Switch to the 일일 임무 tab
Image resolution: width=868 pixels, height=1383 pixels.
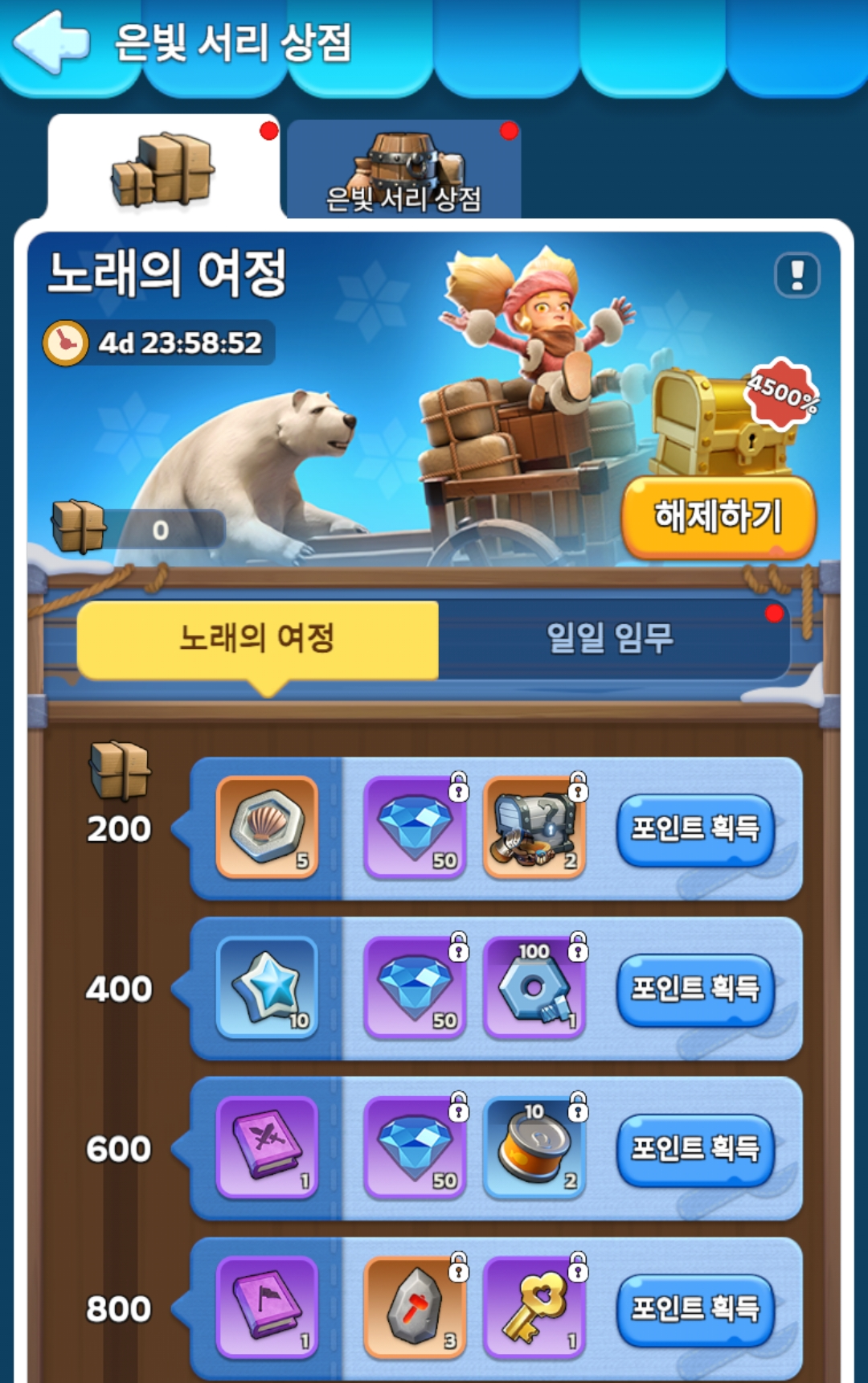click(611, 638)
